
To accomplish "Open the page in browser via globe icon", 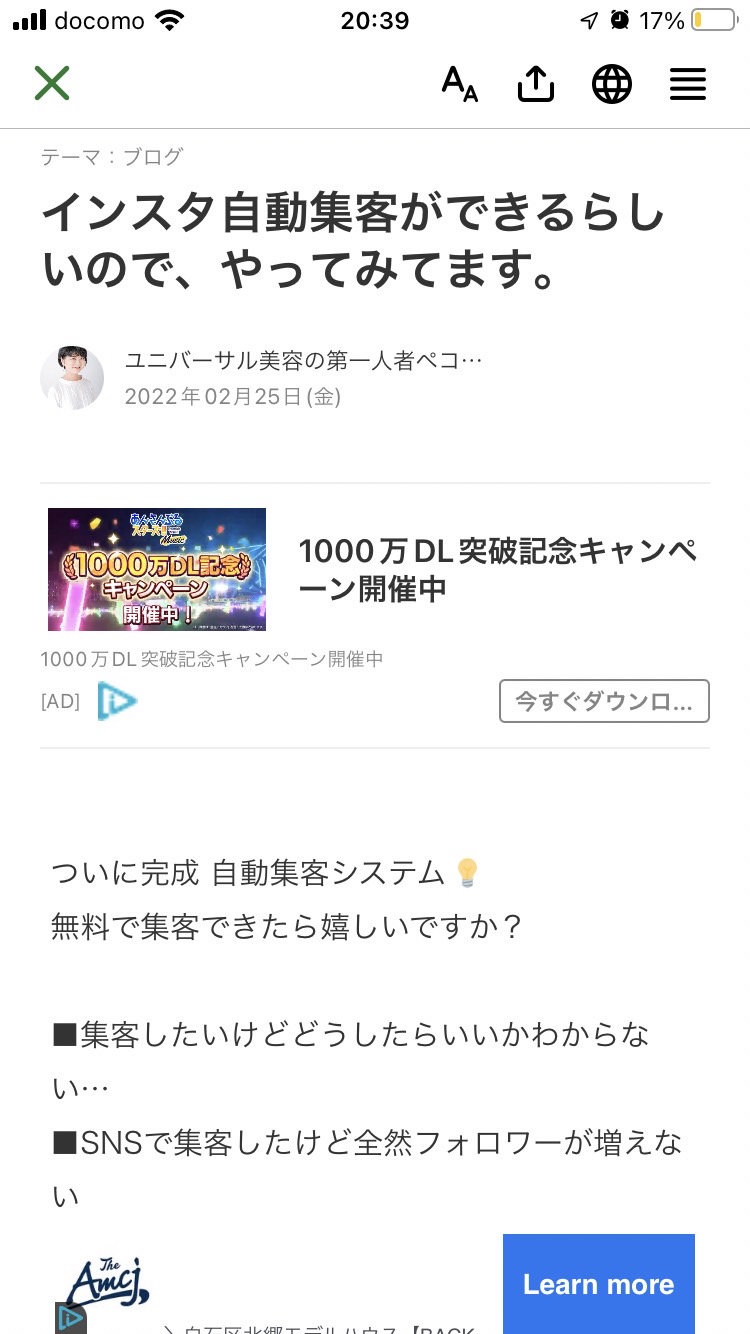I will pyautogui.click(x=612, y=83).
